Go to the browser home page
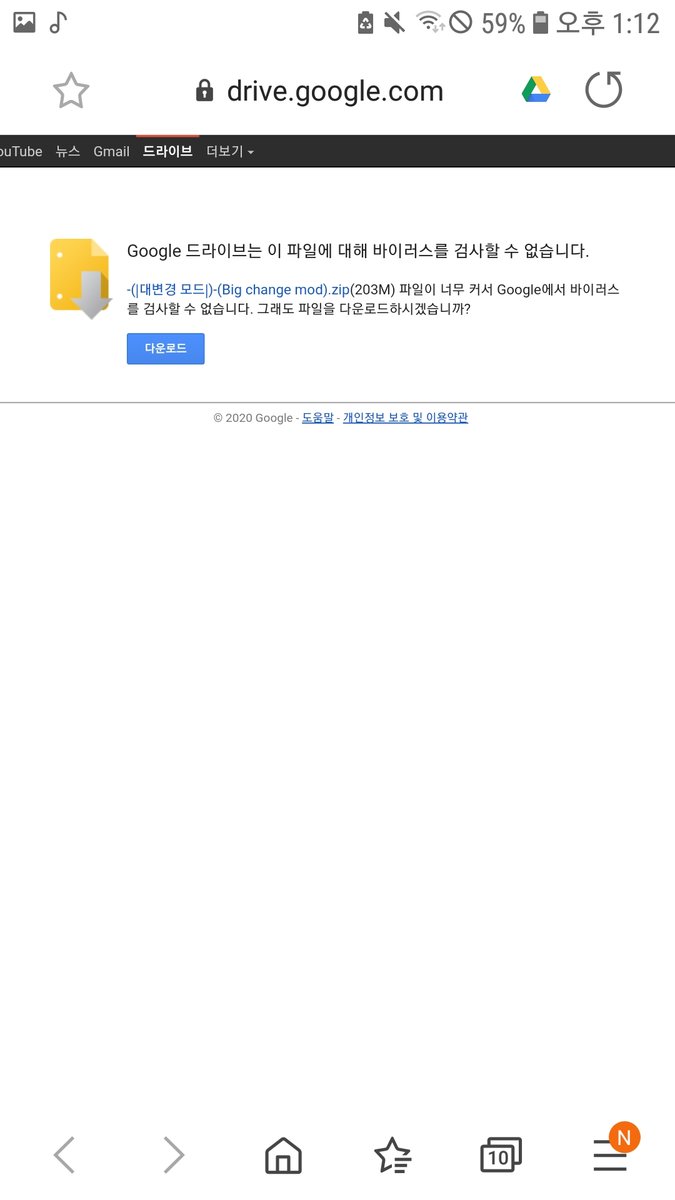The image size is (675, 1200). [x=283, y=1156]
